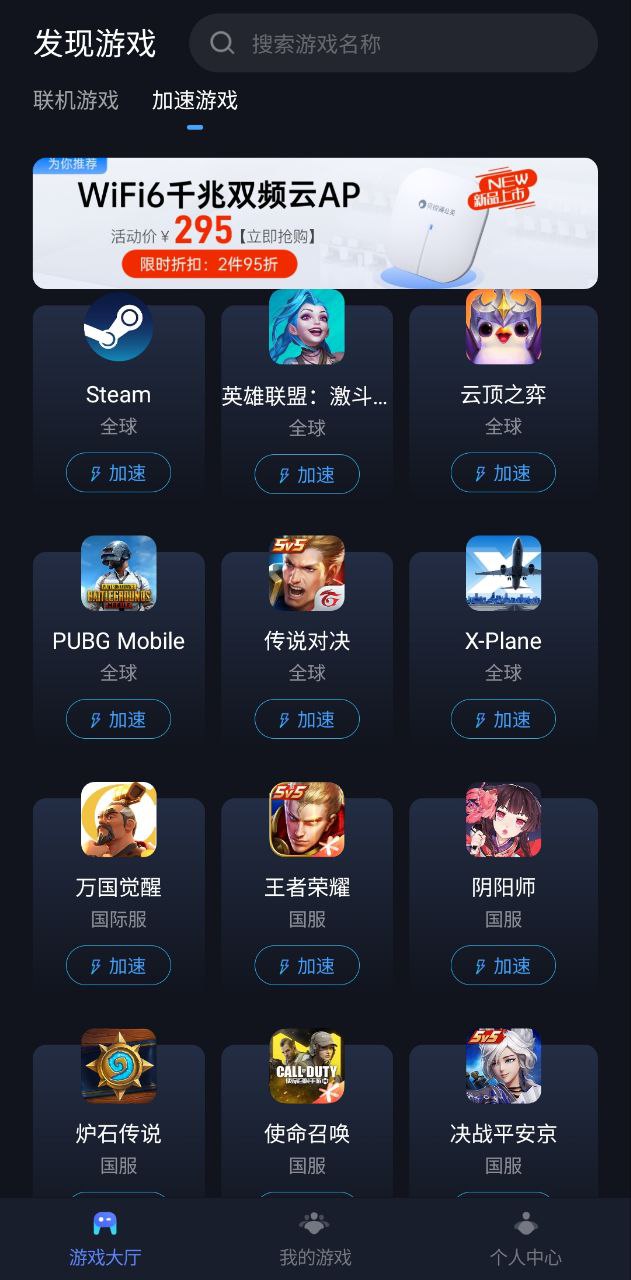Tap the 加速 button for 阴阳师
631x1280 pixels.
click(503, 966)
